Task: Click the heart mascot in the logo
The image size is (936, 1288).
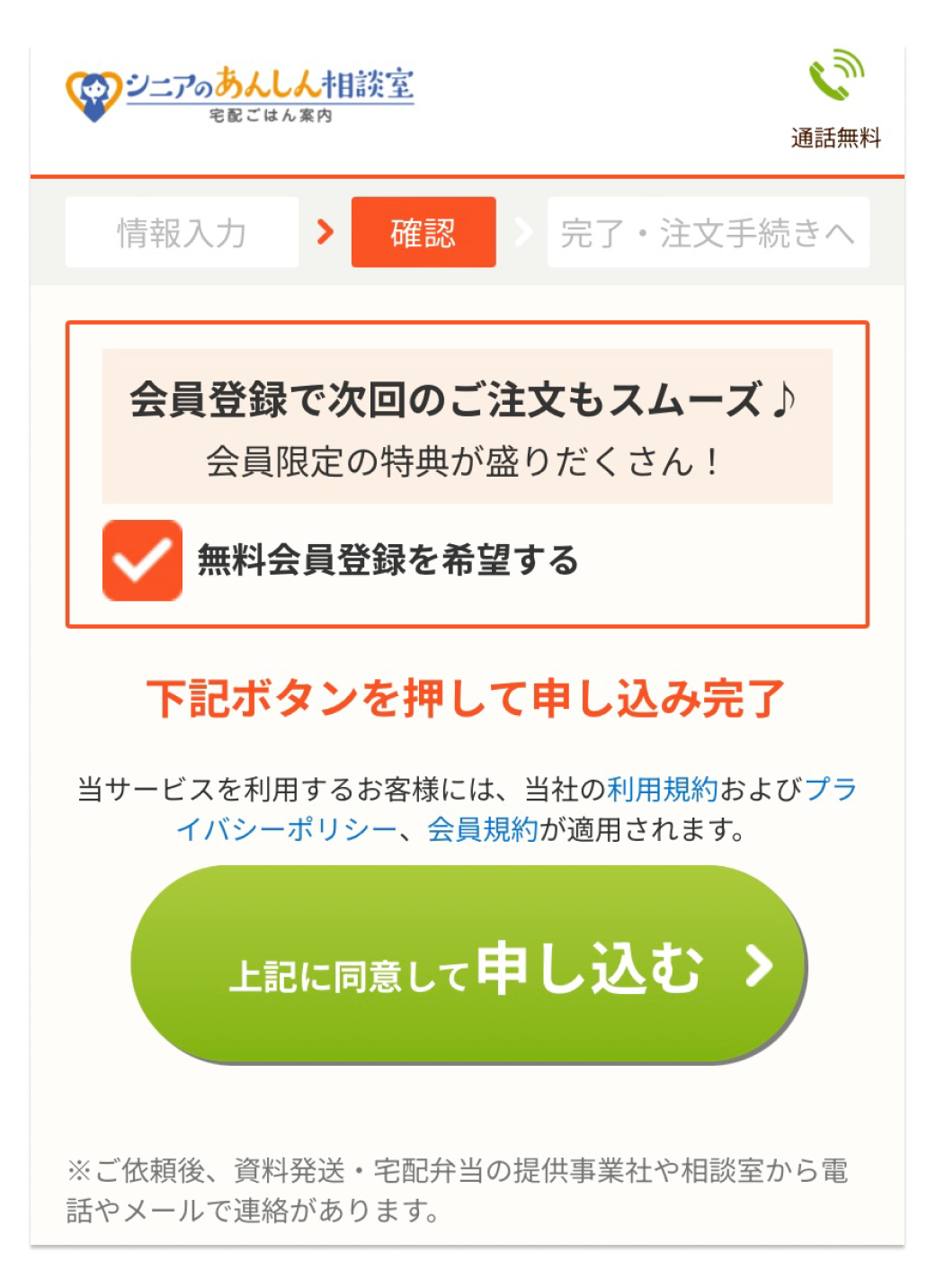Action: pos(94,88)
